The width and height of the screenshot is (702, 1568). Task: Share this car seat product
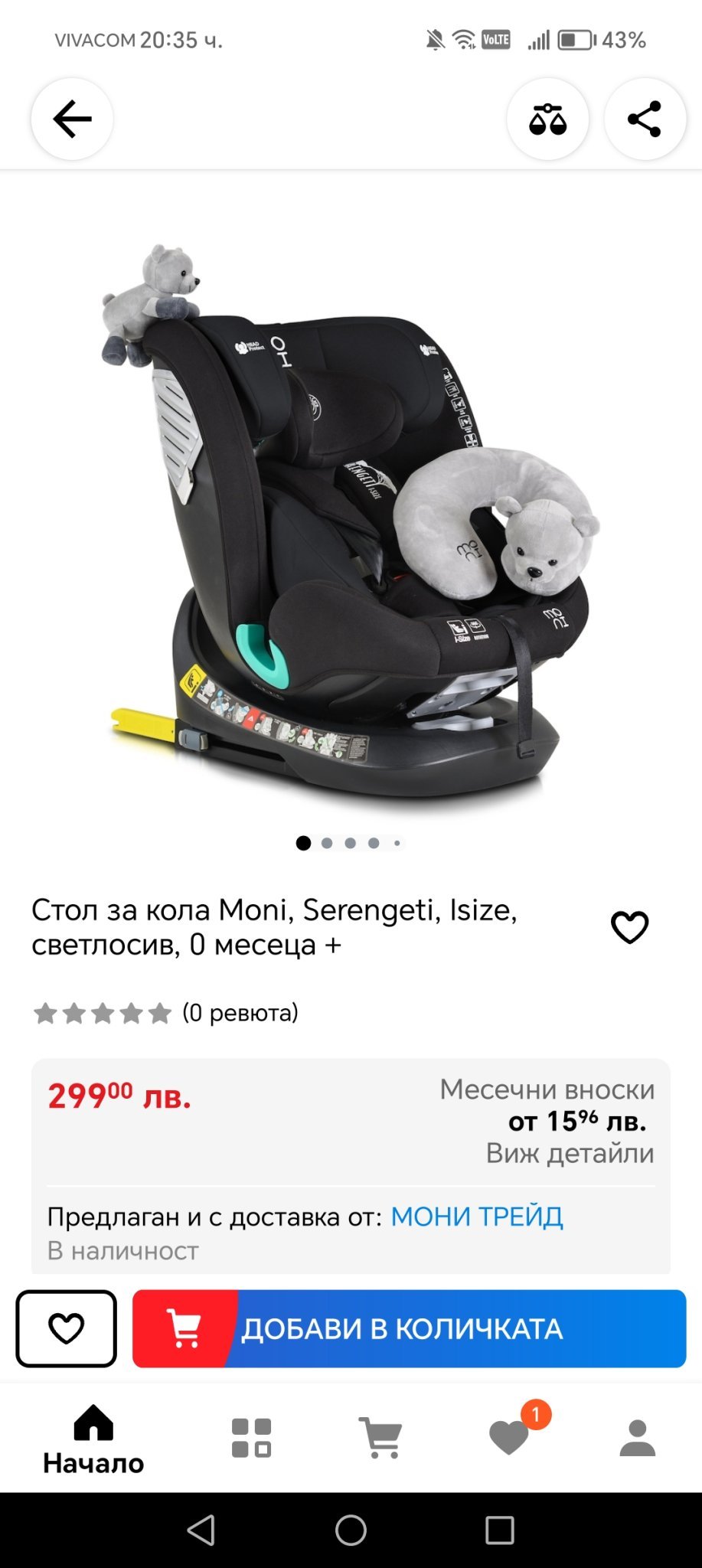[645, 119]
